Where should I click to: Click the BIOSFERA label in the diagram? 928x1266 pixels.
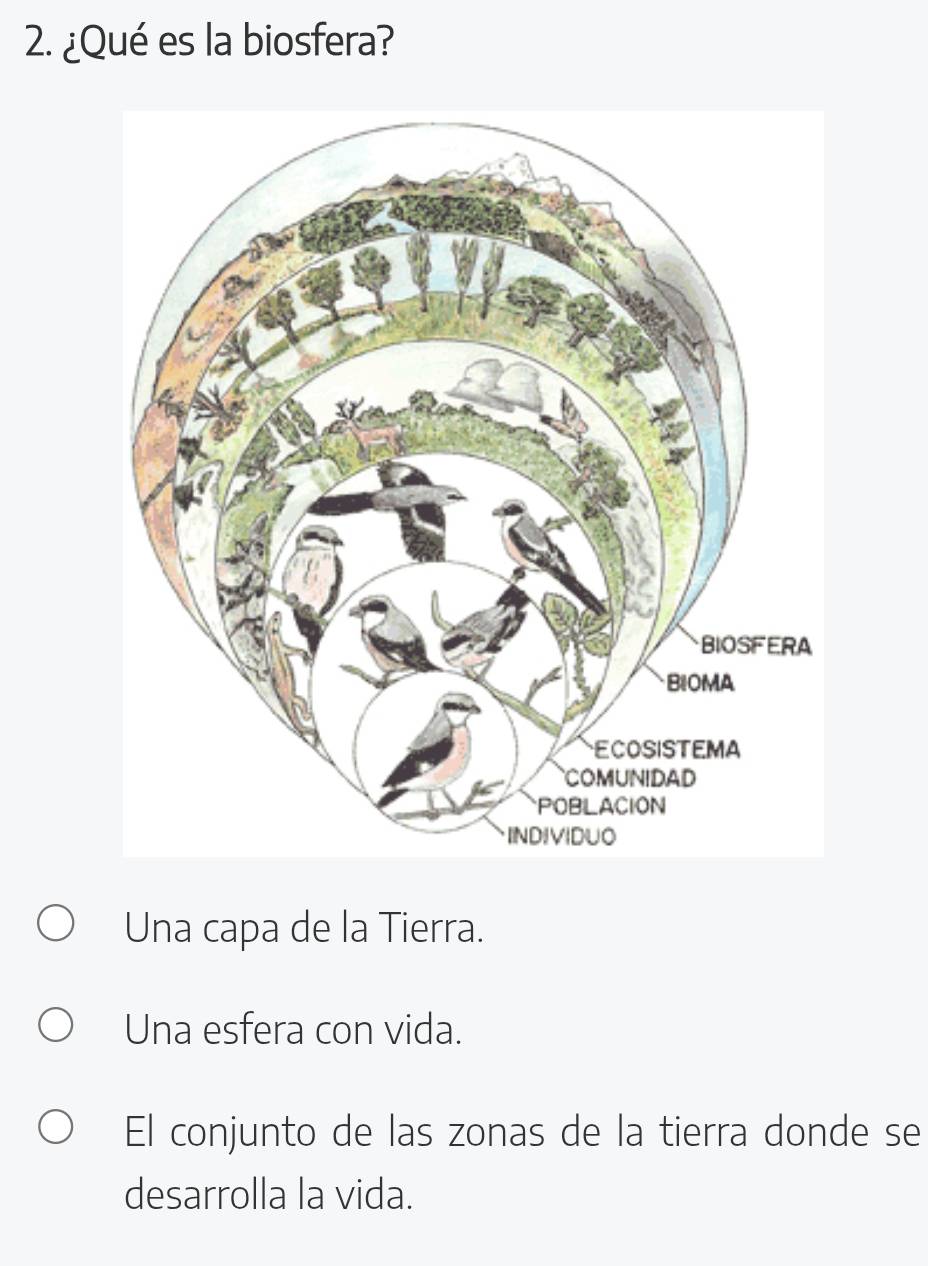click(x=755, y=645)
